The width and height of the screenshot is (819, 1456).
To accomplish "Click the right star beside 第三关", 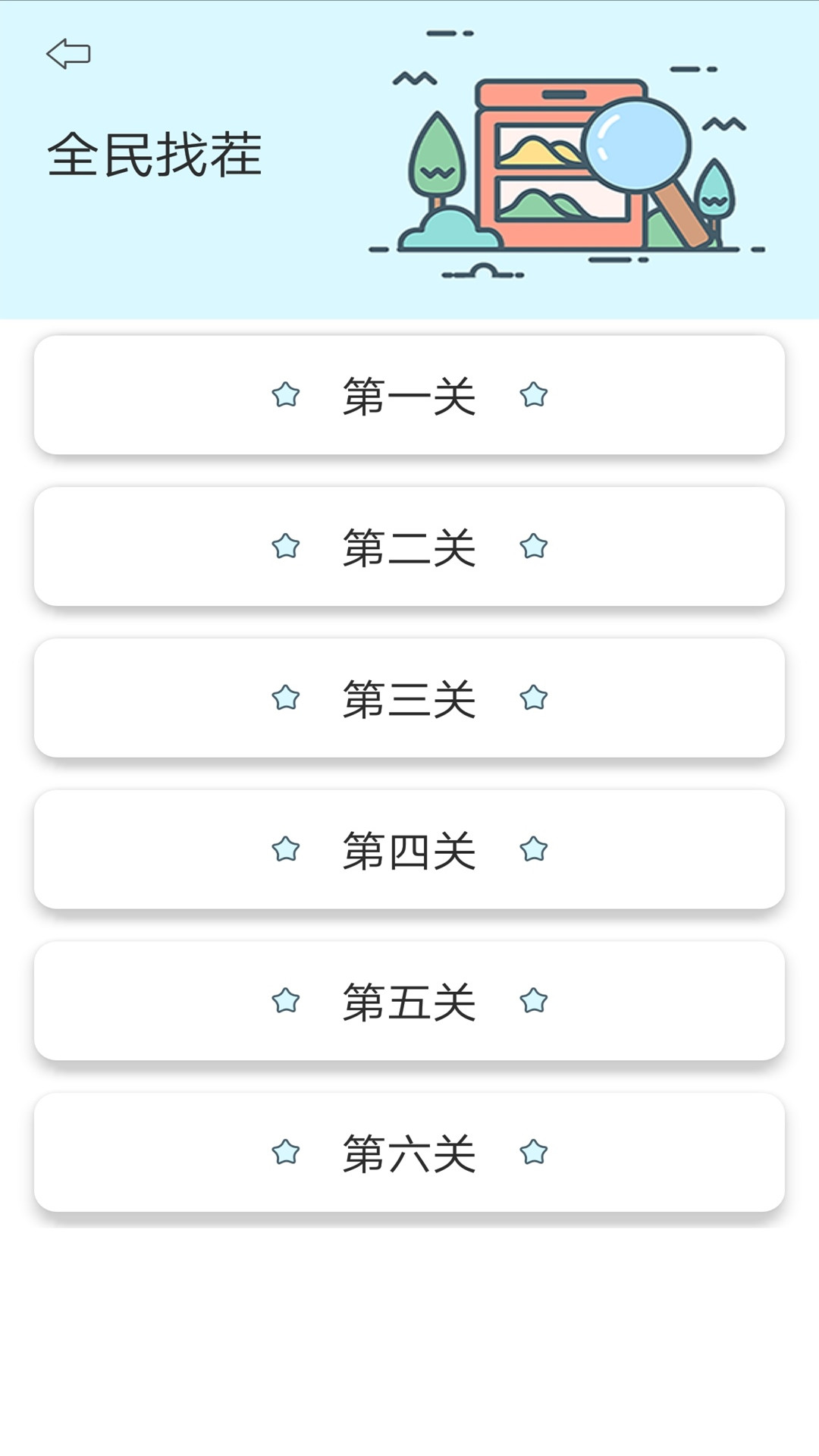I will point(533,698).
